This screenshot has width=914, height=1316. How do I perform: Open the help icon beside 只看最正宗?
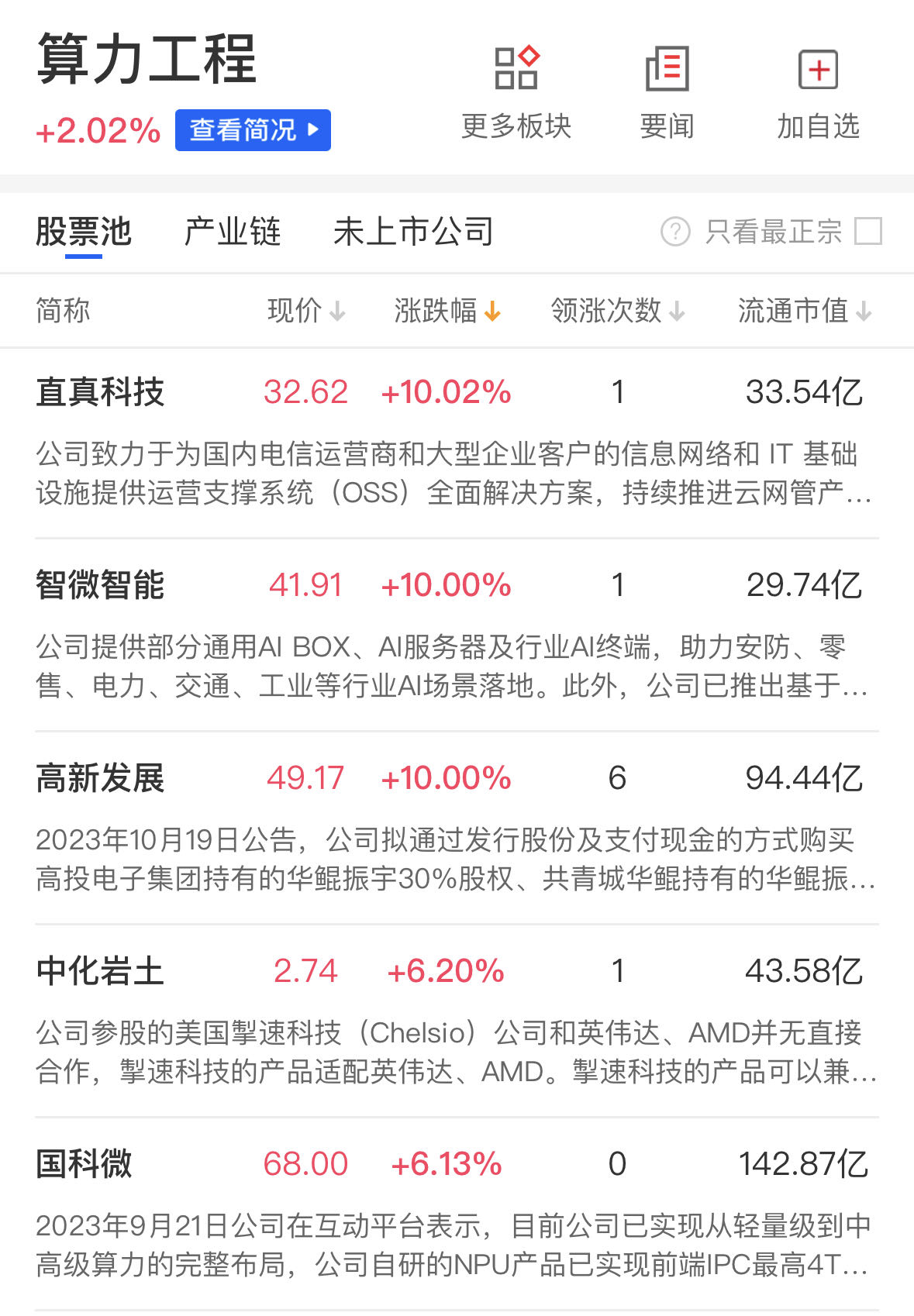point(675,231)
